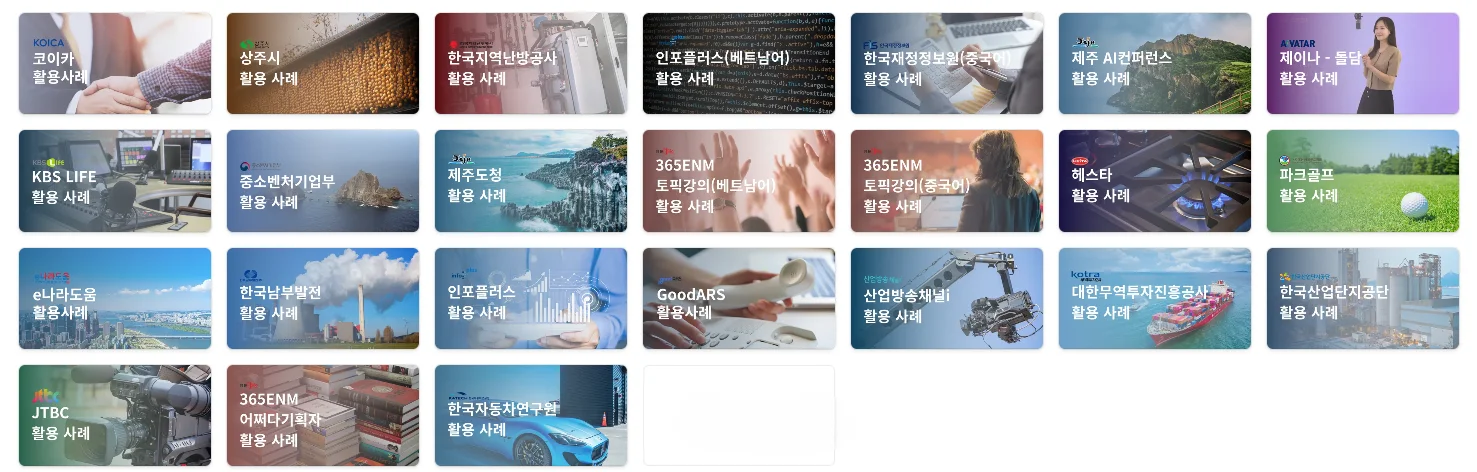
Task: View the 제이나 - 돌담 avatar case
Action: click(1363, 64)
